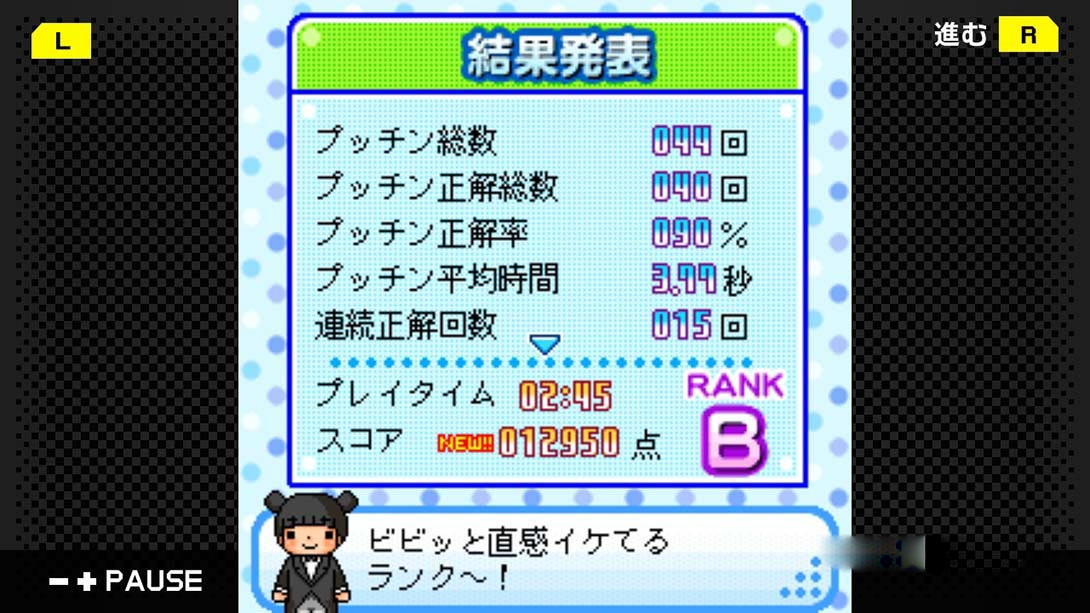Tap the yellow L button
The width and height of the screenshot is (1090, 613).
(x=61, y=41)
